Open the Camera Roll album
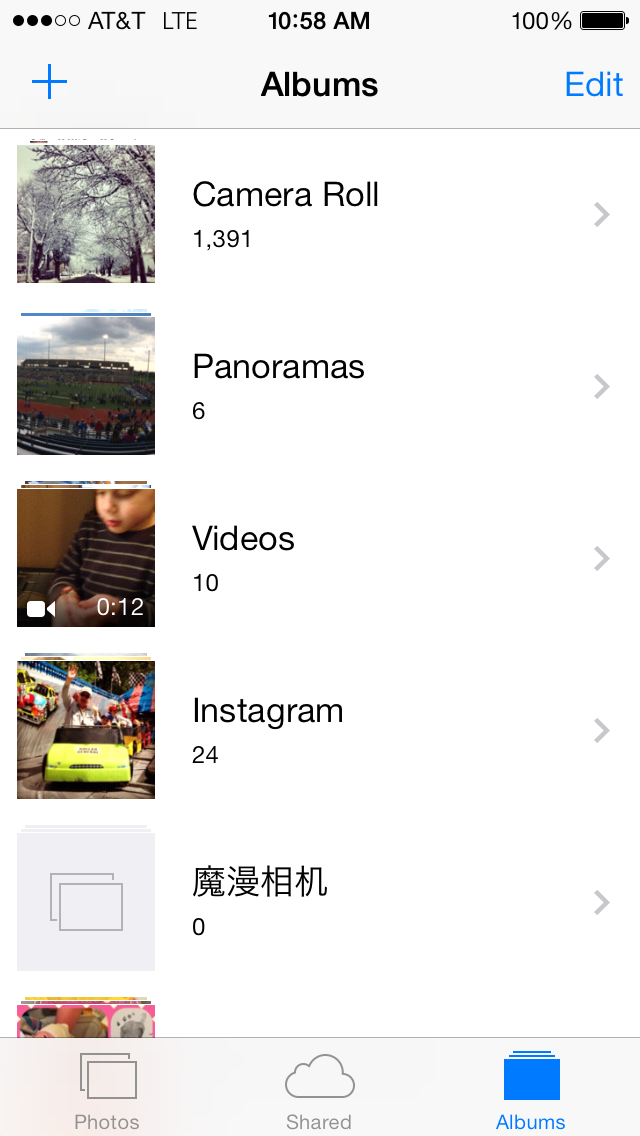640x1136 pixels. pyautogui.click(x=320, y=214)
